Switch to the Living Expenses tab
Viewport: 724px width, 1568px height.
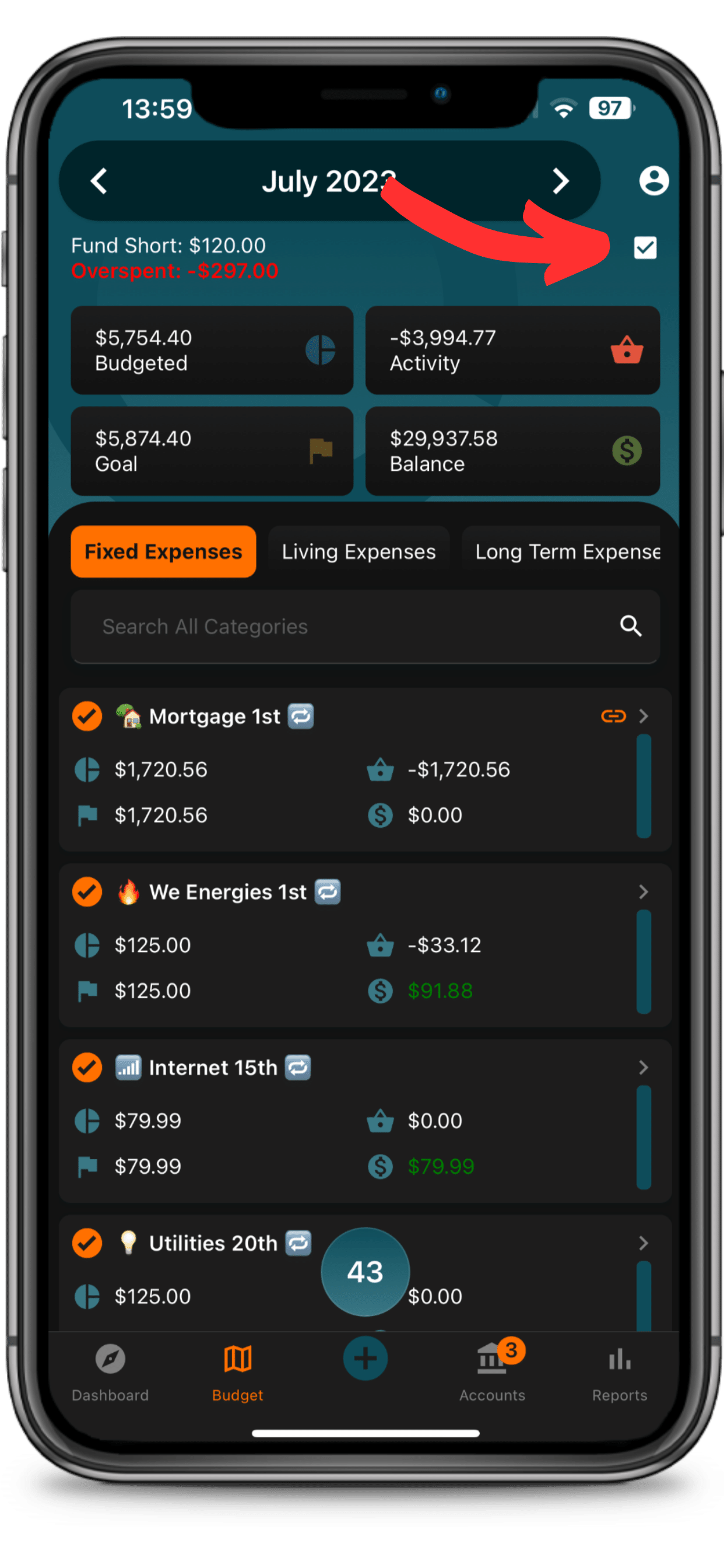click(x=359, y=551)
